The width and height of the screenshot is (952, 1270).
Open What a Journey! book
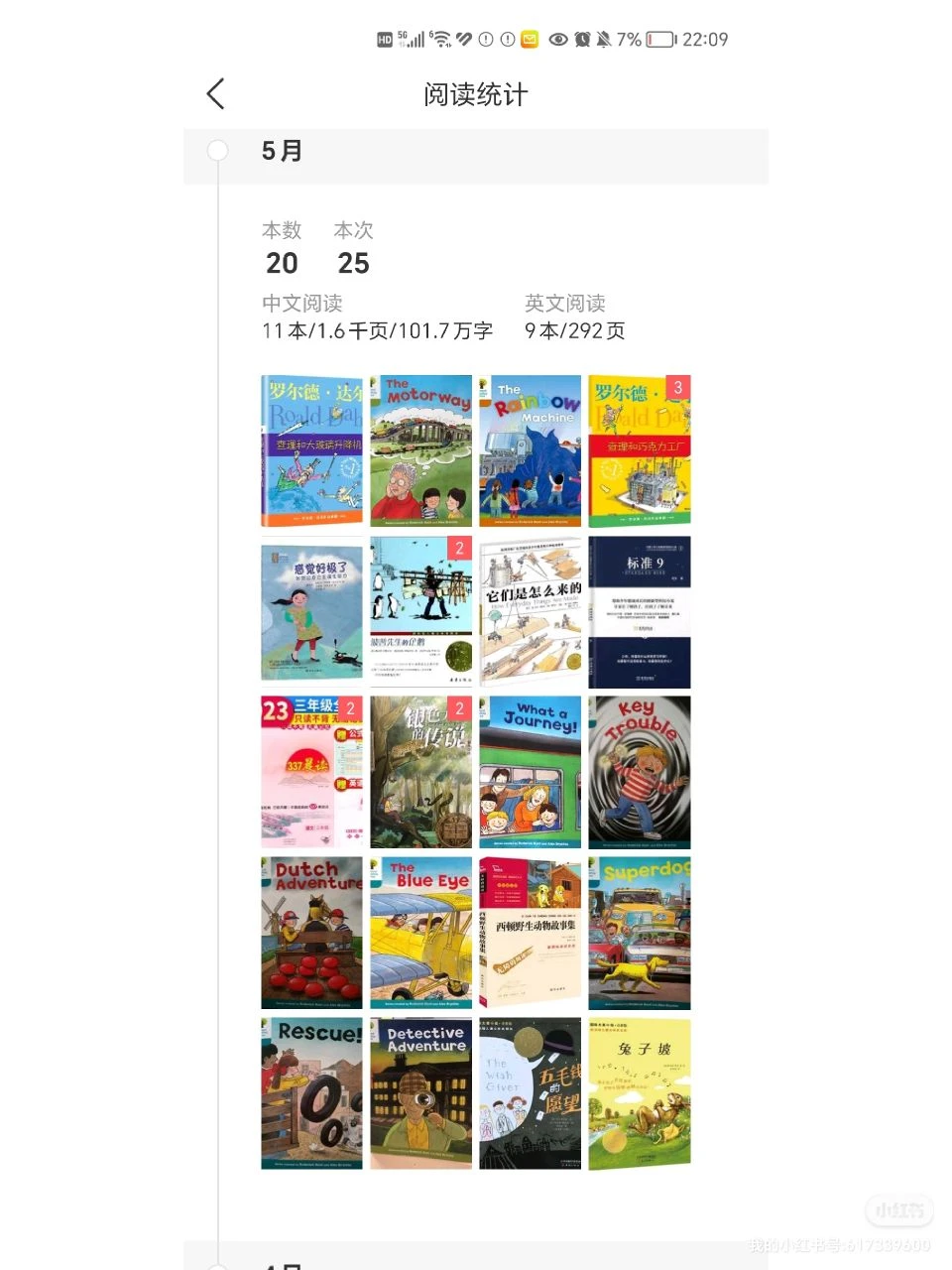530,772
